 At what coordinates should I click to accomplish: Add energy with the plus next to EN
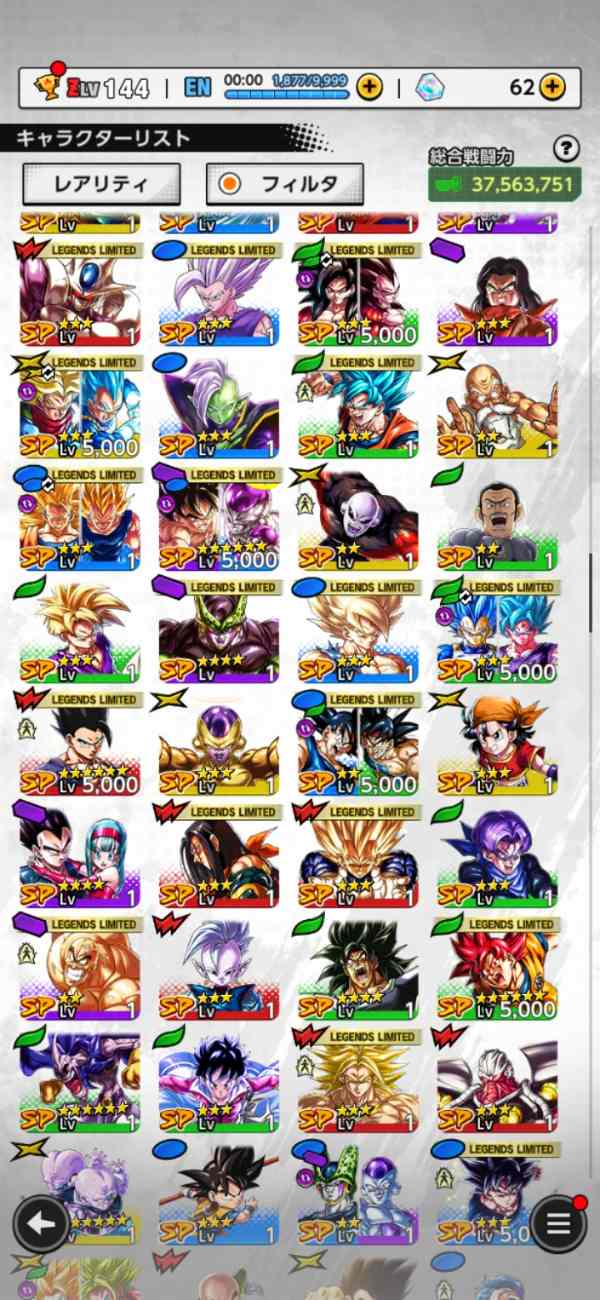tap(369, 87)
